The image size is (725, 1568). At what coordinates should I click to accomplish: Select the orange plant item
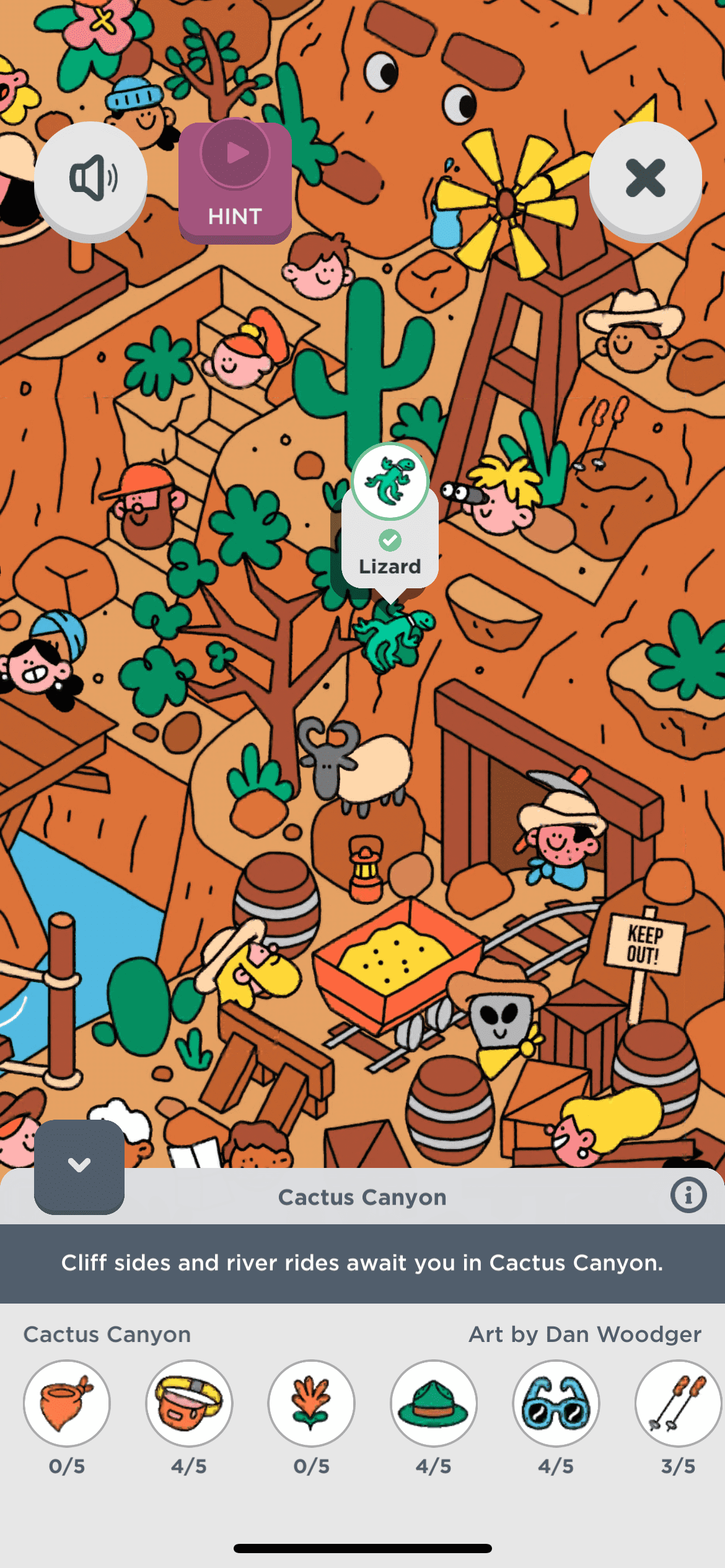[x=311, y=1403]
